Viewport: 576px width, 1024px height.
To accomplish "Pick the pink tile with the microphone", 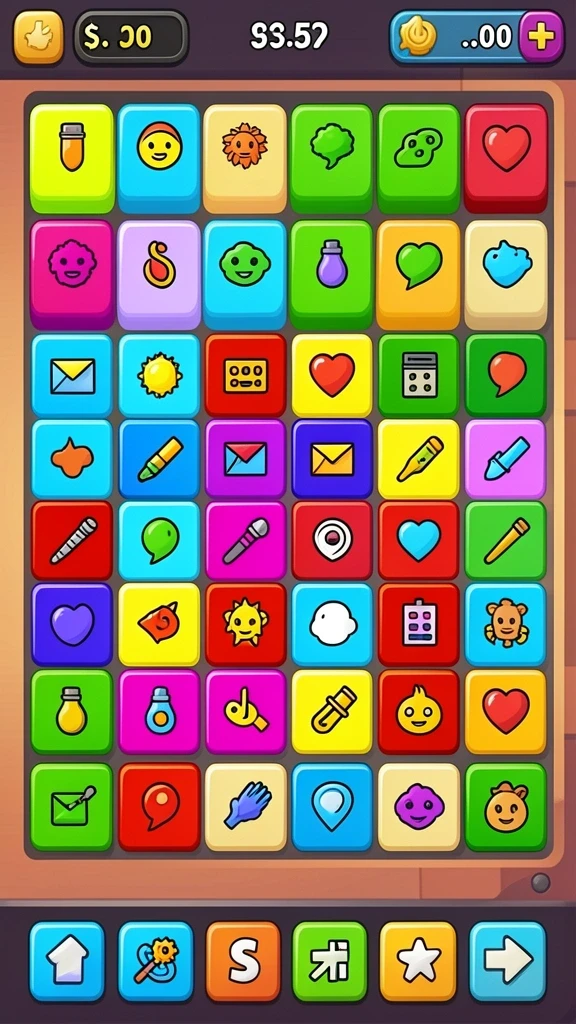I will point(246,541).
